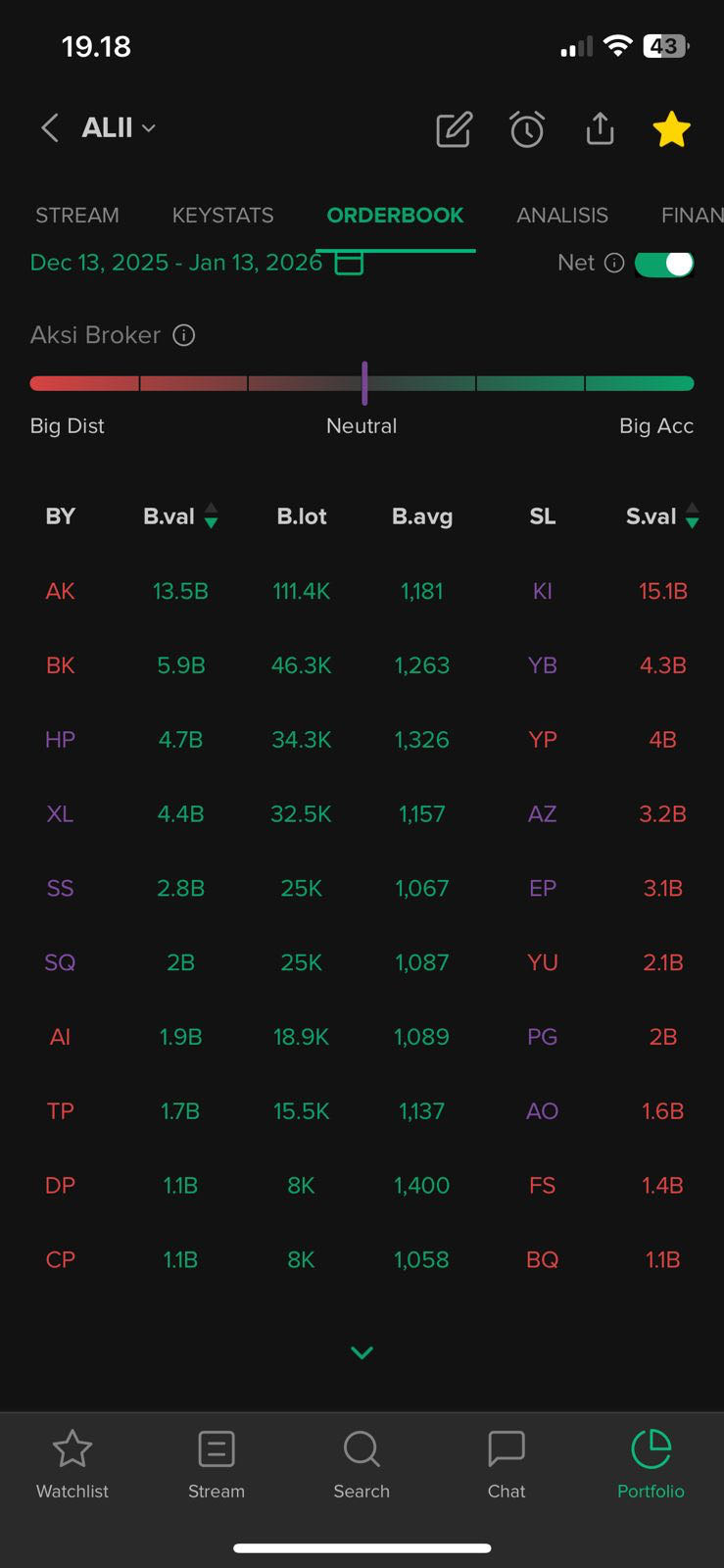
Task: Show info about Aksi Broker
Action: click(184, 335)
